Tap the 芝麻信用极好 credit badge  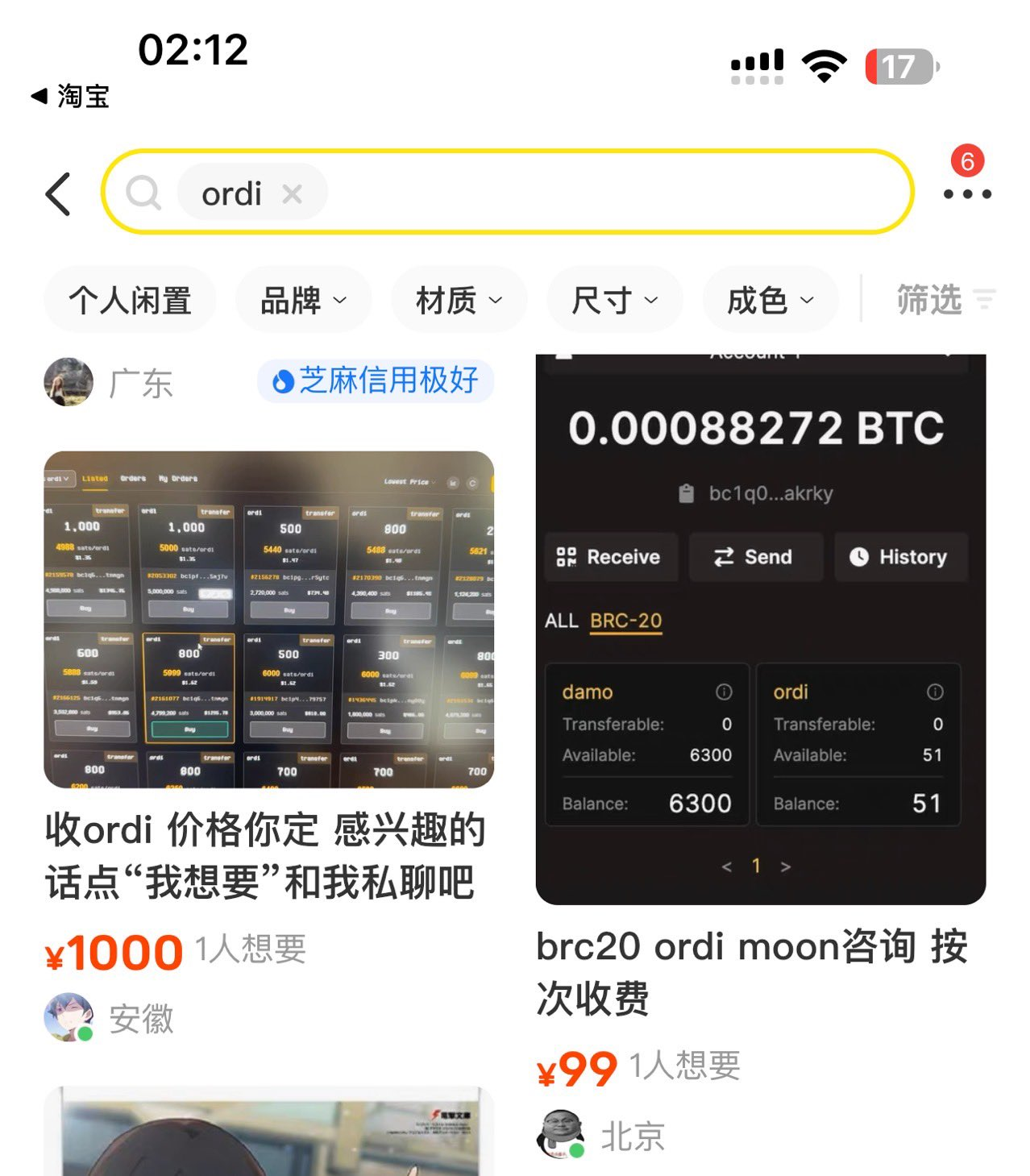click(x=375, y=381)
